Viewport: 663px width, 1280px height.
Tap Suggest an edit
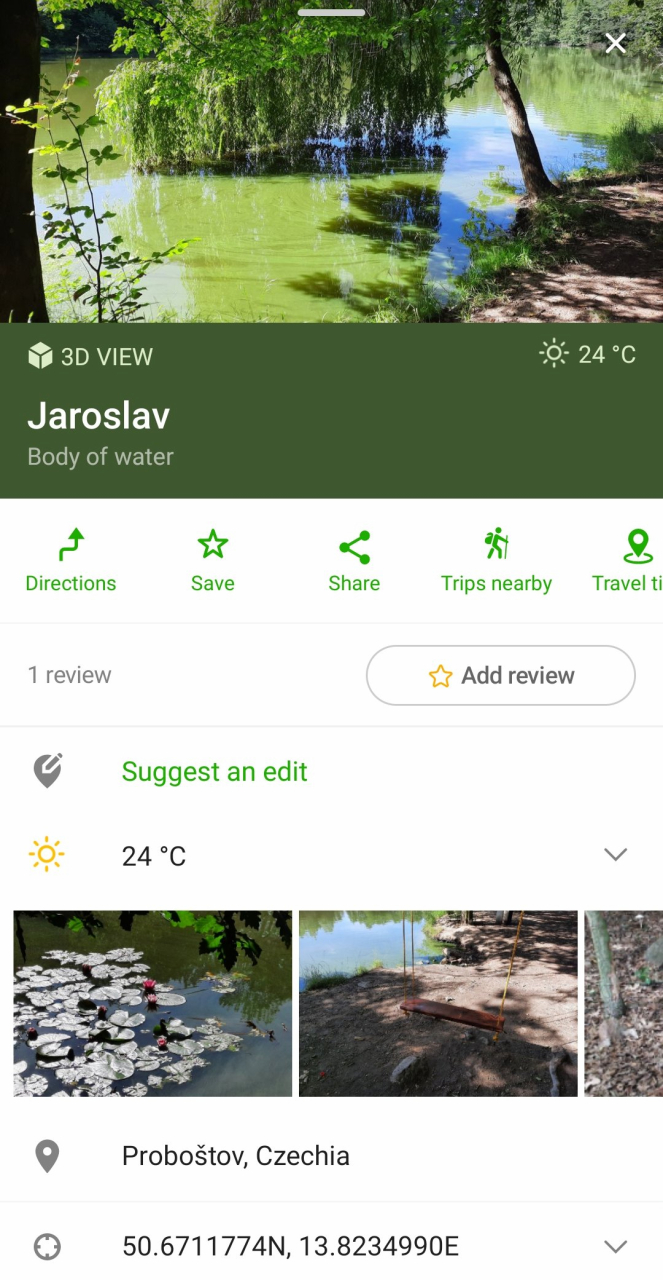214,771
